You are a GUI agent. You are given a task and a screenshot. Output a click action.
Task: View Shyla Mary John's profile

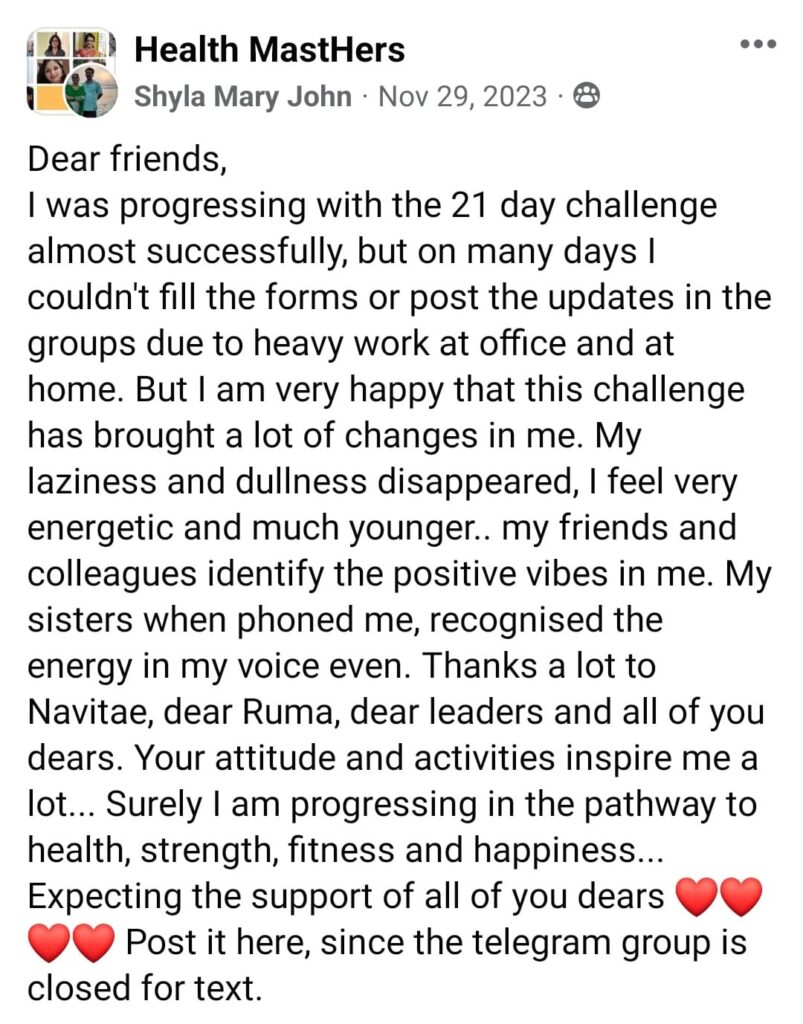[242, 97]
